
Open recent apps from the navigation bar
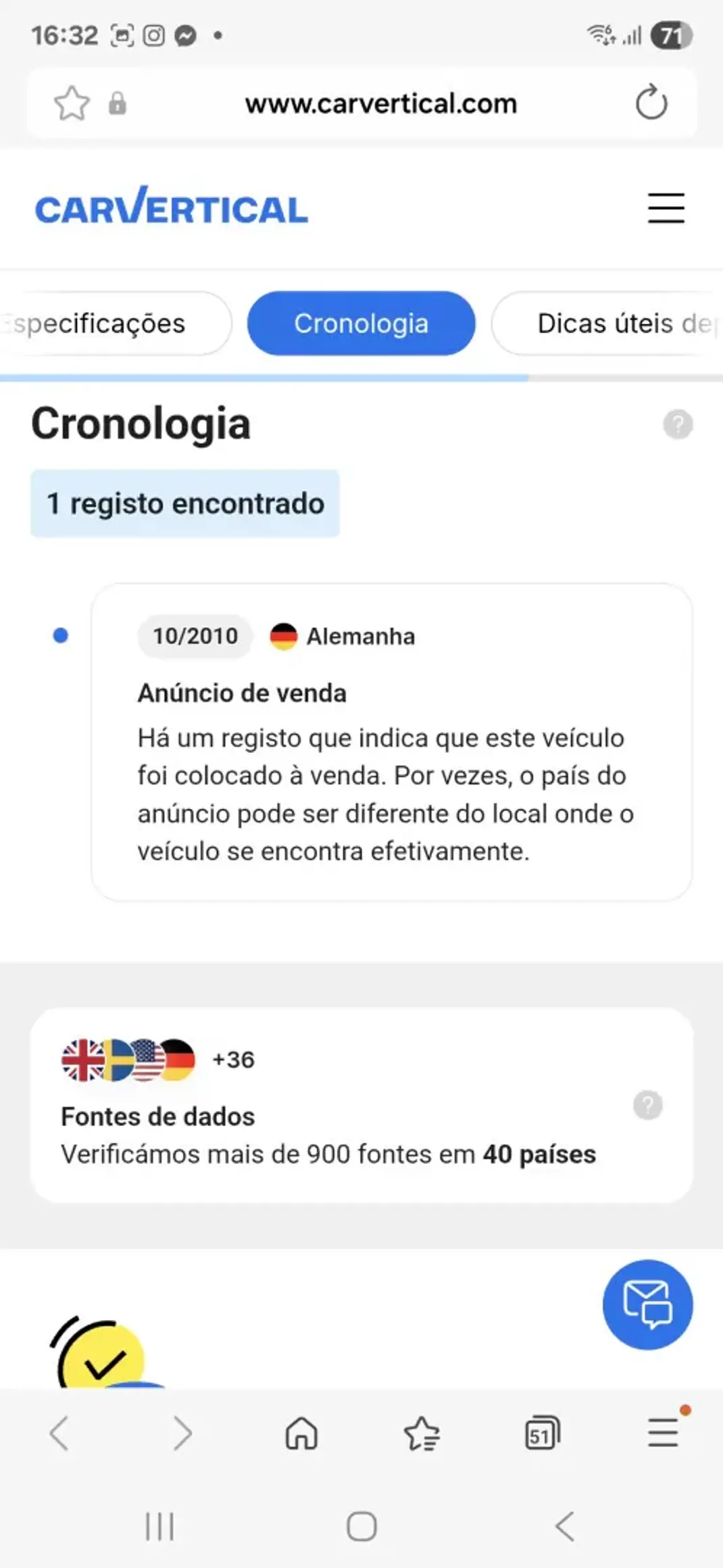[x=160, y=1526]
